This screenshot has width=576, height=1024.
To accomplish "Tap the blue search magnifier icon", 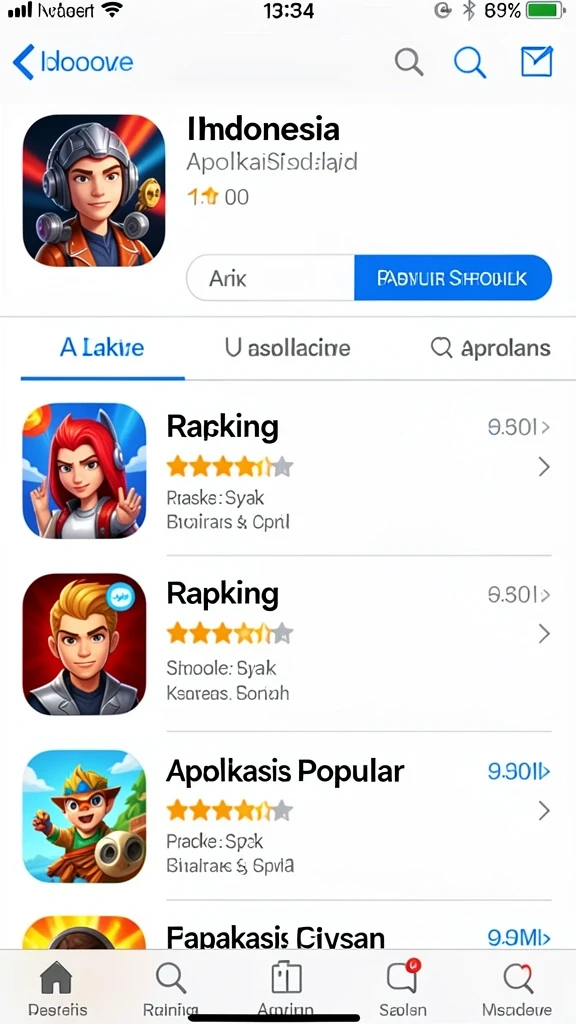I will point(470,62).
